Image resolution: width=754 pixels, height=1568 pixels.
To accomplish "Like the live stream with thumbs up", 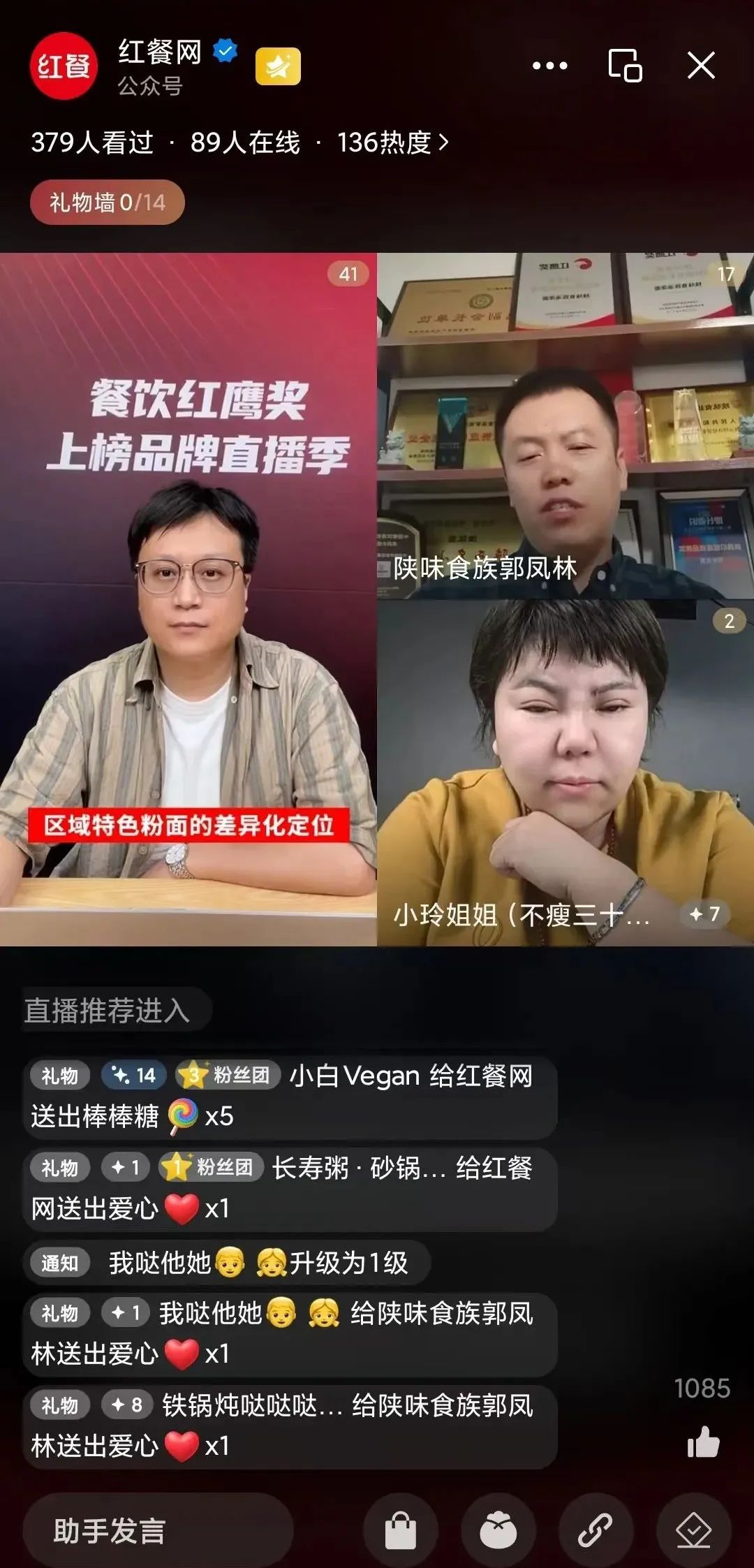I will tap(703, 1442).
